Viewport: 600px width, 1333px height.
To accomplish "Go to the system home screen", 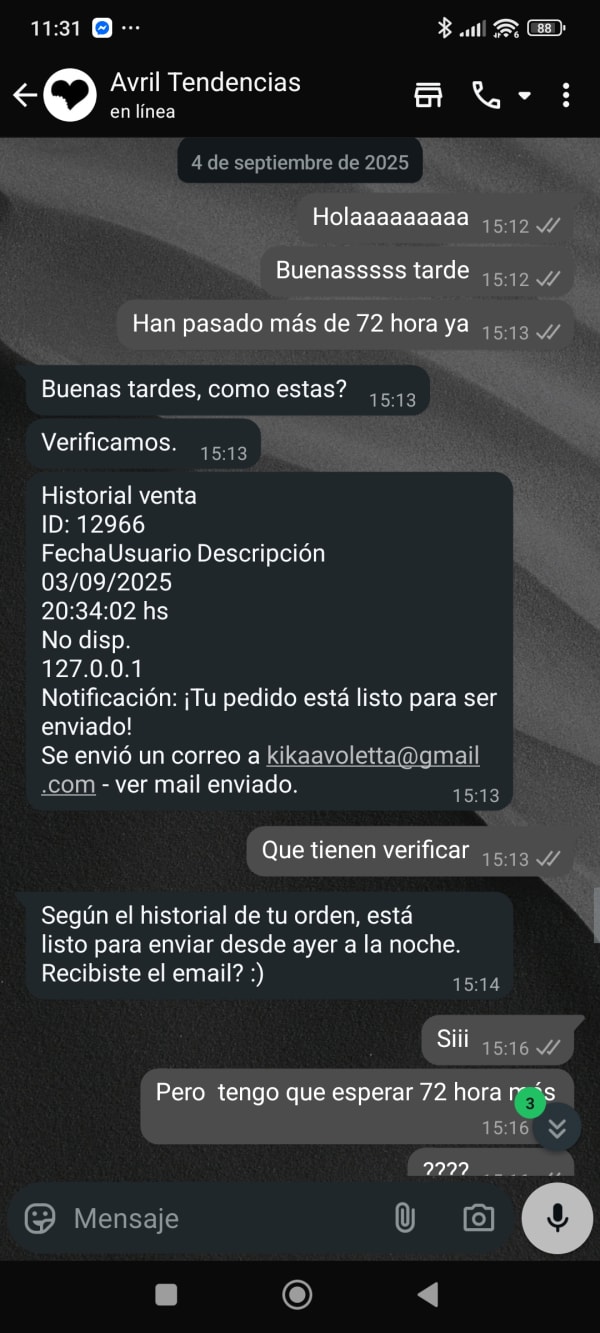I will pos(297,1295).
